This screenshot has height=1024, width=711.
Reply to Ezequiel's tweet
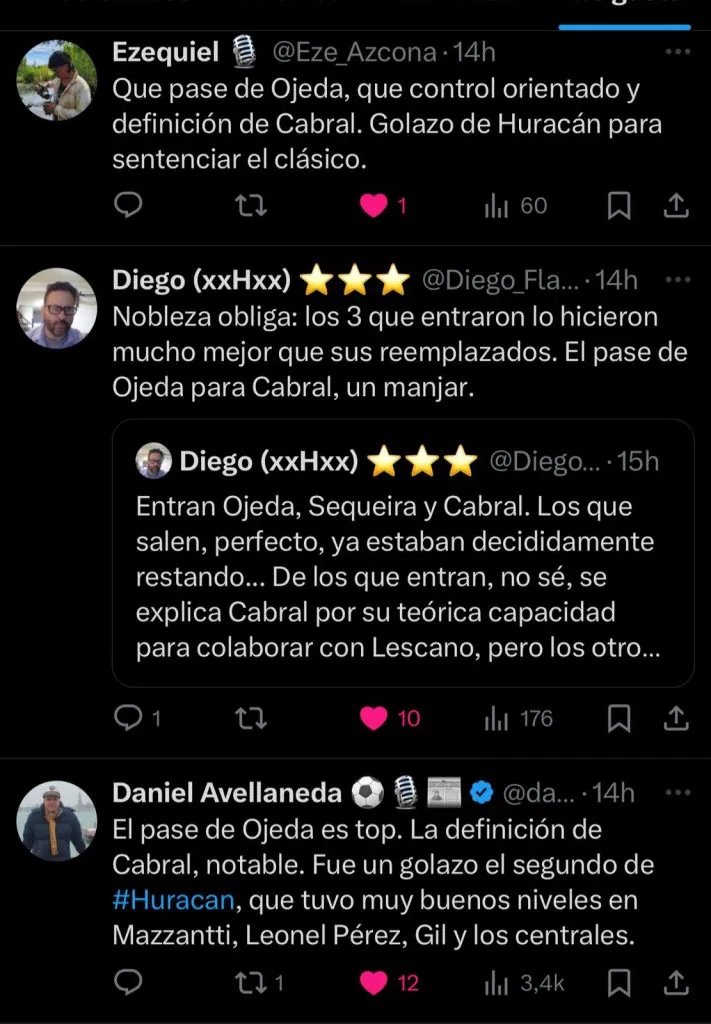(x=129, y=206)
